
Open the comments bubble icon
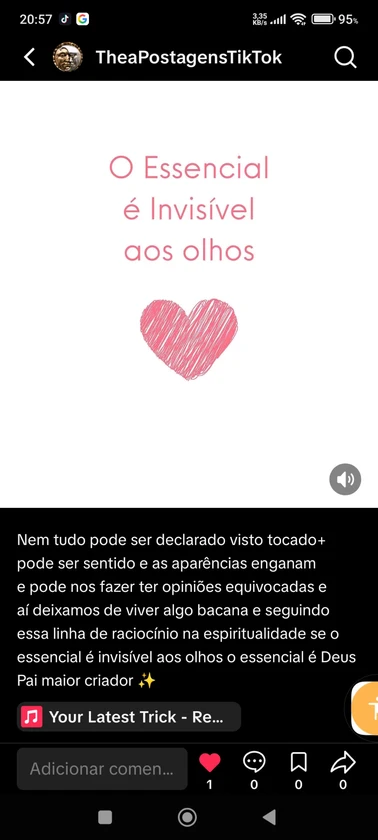254,762
